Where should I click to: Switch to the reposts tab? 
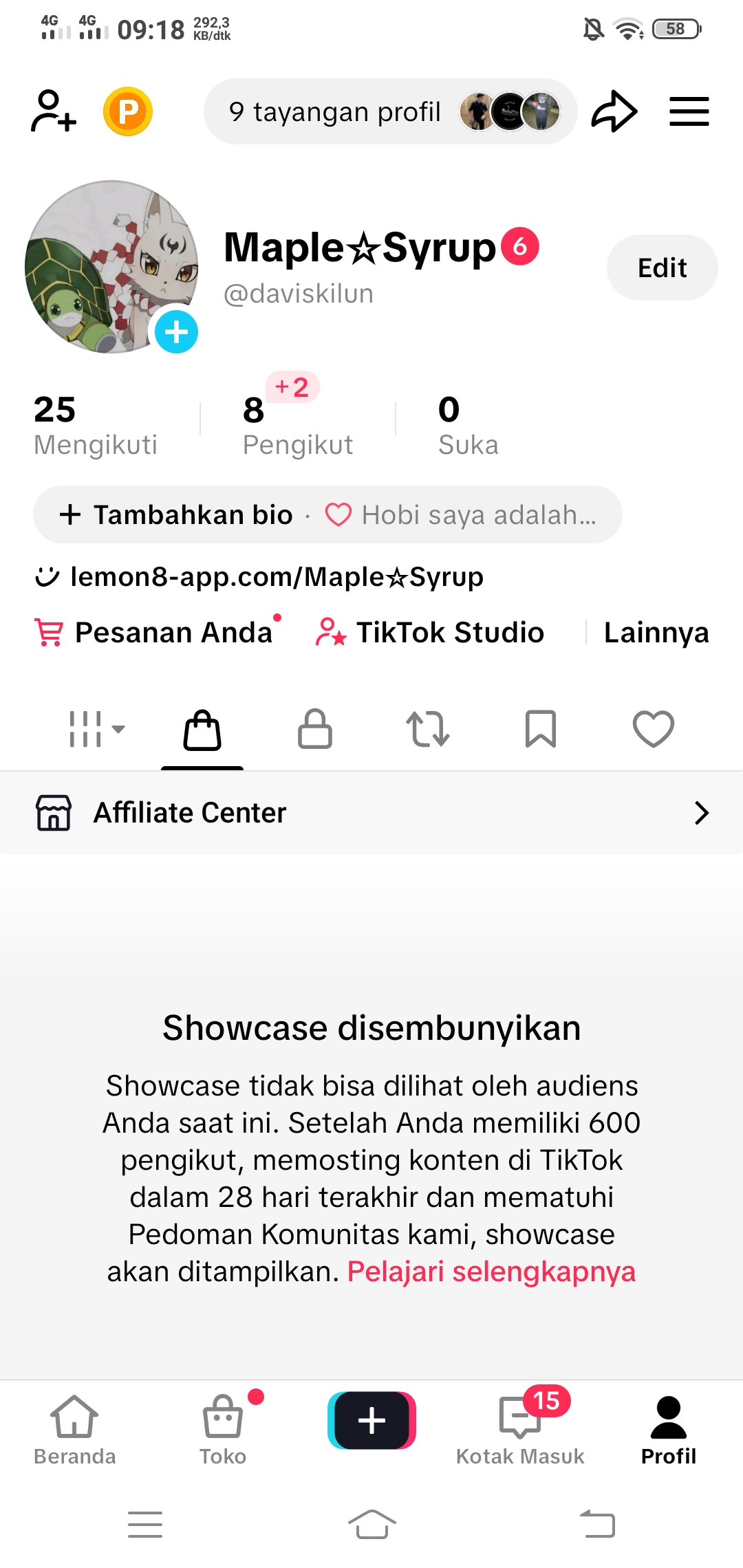point(428,729)
